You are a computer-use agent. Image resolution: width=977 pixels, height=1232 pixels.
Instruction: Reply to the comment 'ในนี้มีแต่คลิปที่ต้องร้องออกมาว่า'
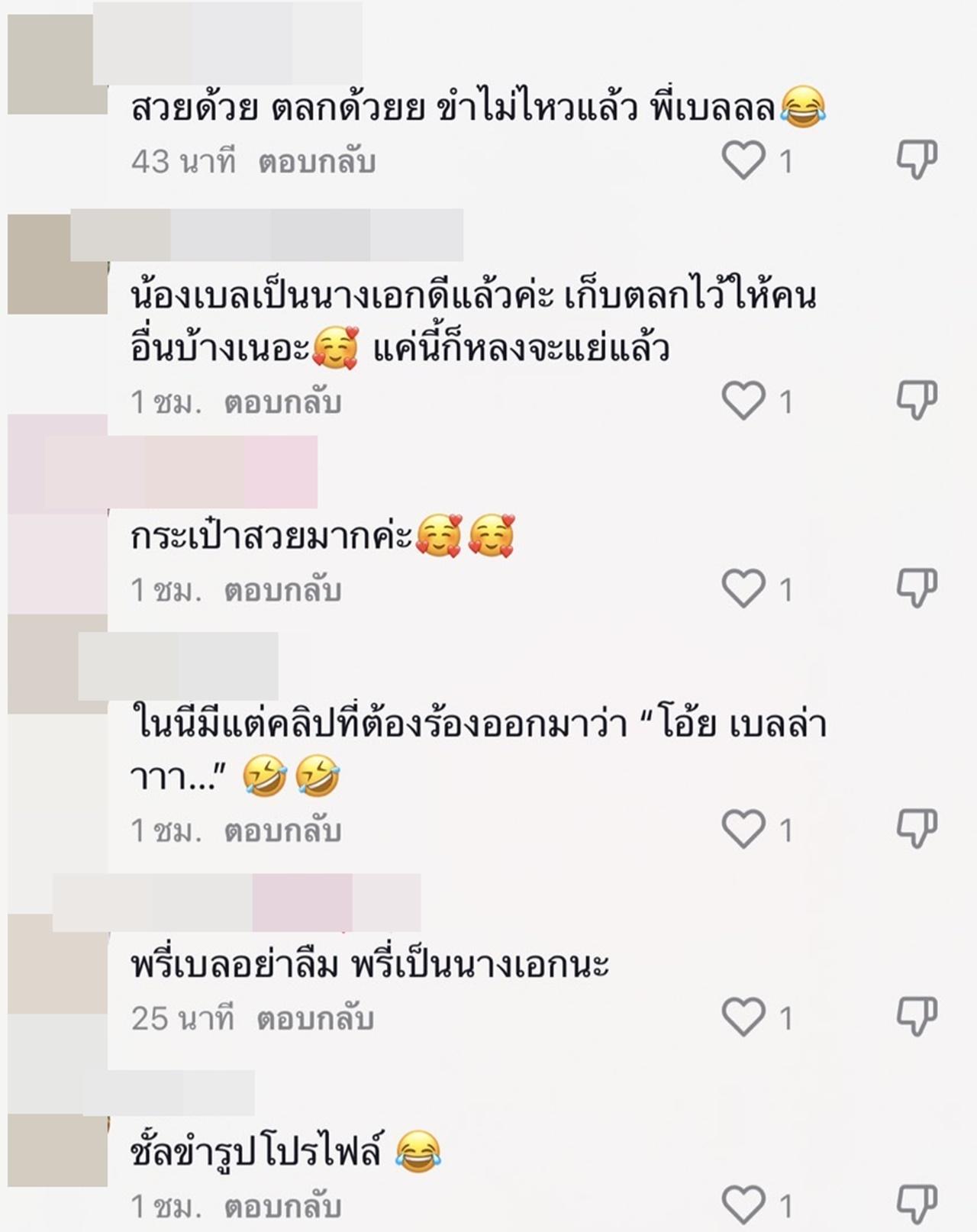coord(282,830)
